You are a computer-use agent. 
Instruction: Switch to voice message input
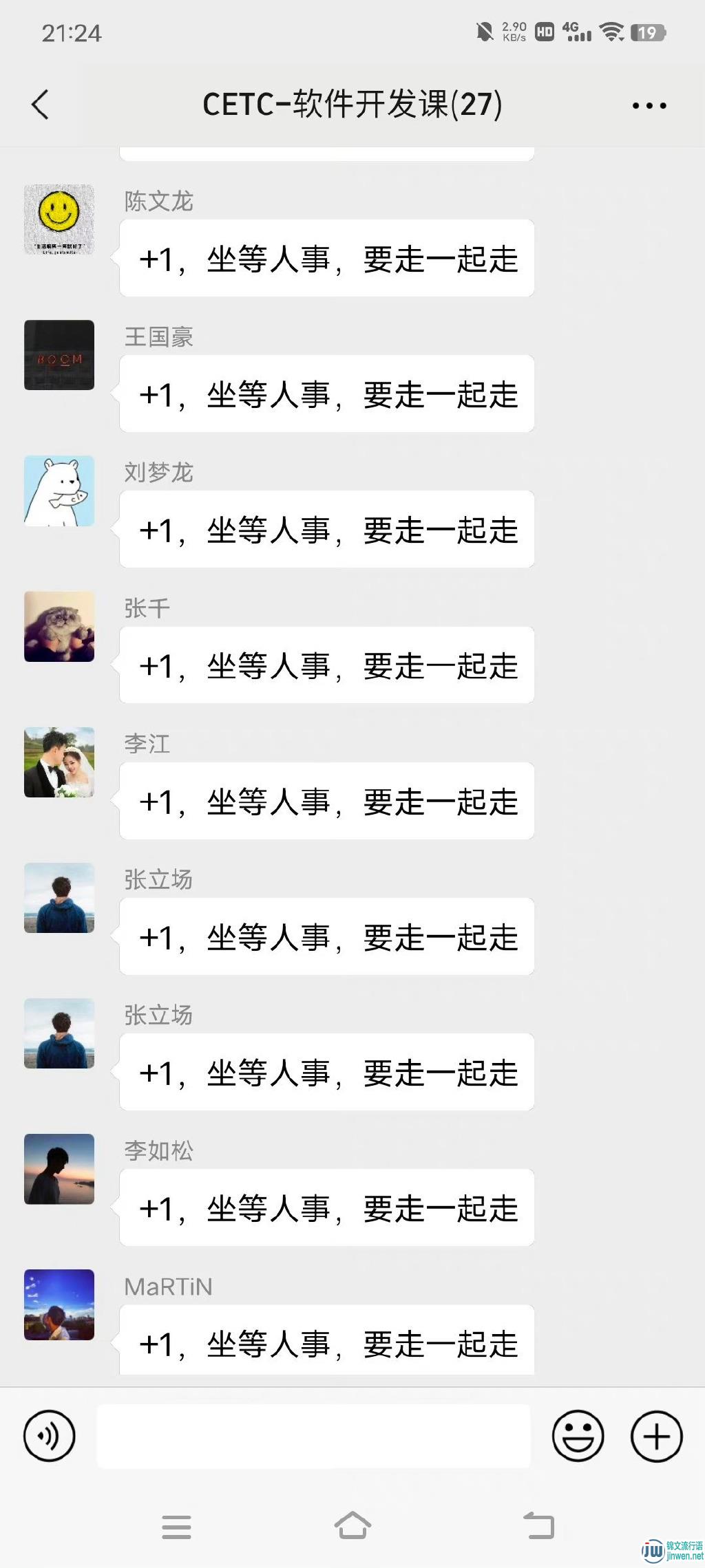point(49,1436)
